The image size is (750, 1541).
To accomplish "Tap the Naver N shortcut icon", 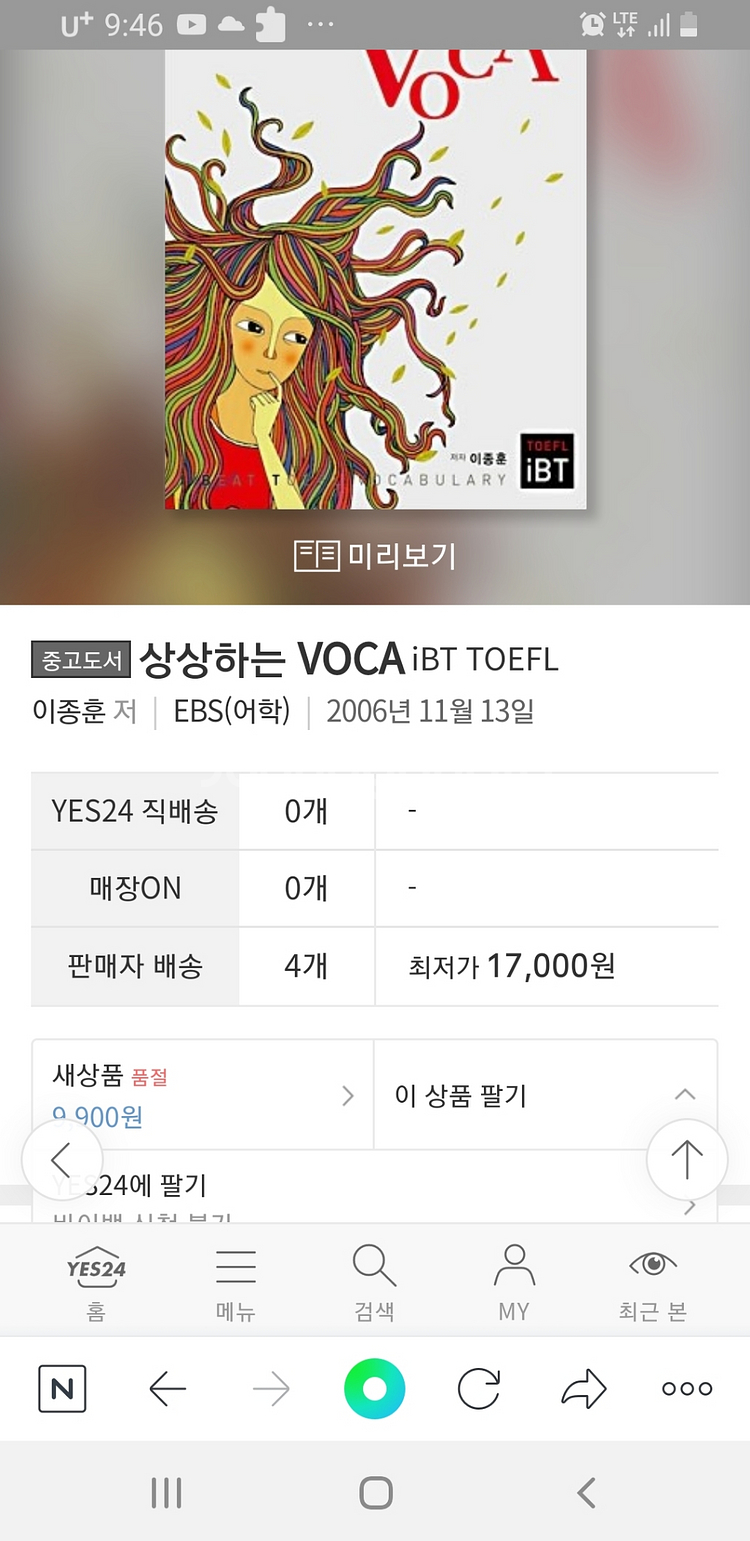I will pyautogui.click(x=62, y=1388).
